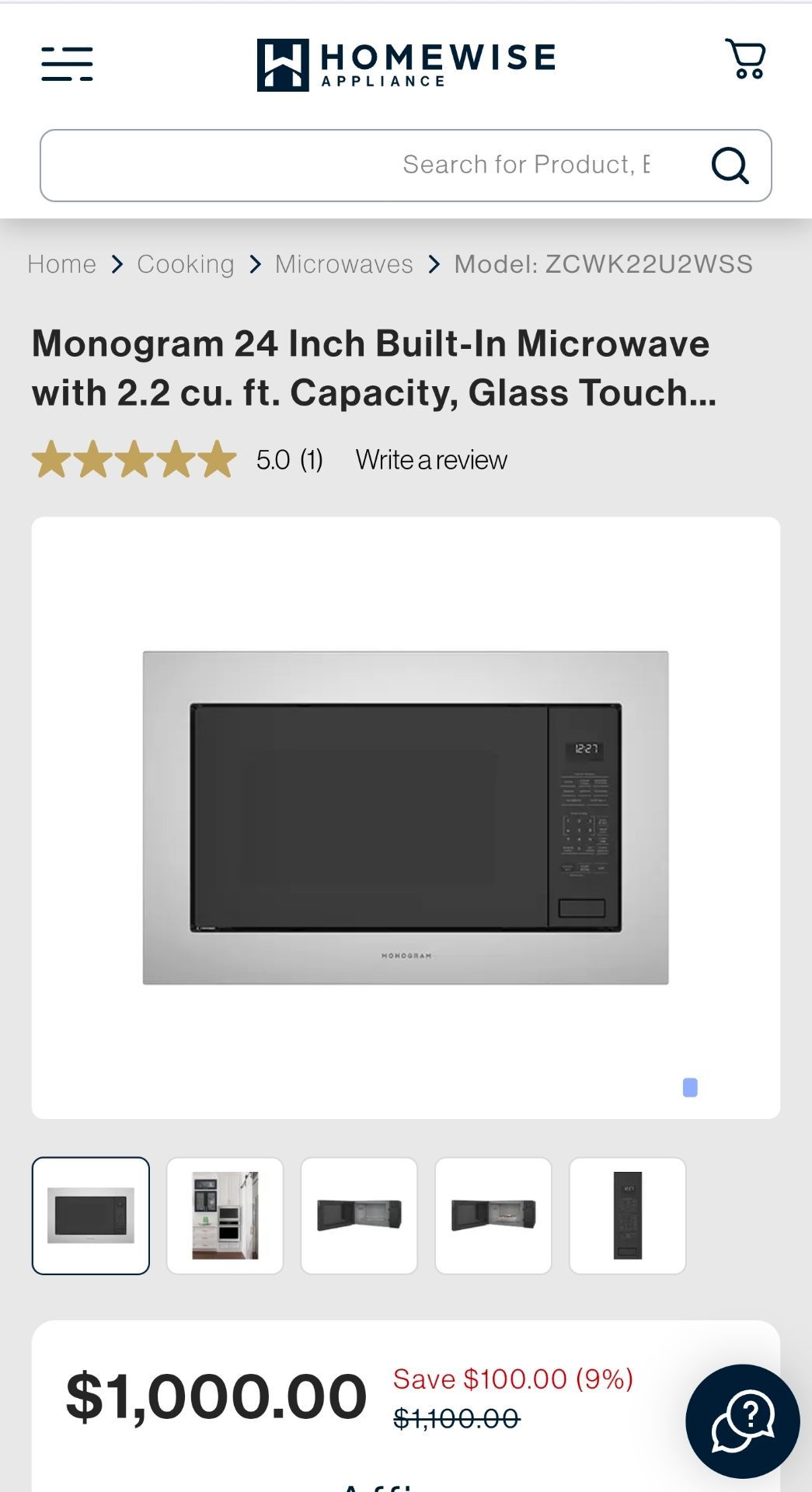Open the Cooking breadcrumb
Screen dimensions: 812x1492
coord(186,264)
